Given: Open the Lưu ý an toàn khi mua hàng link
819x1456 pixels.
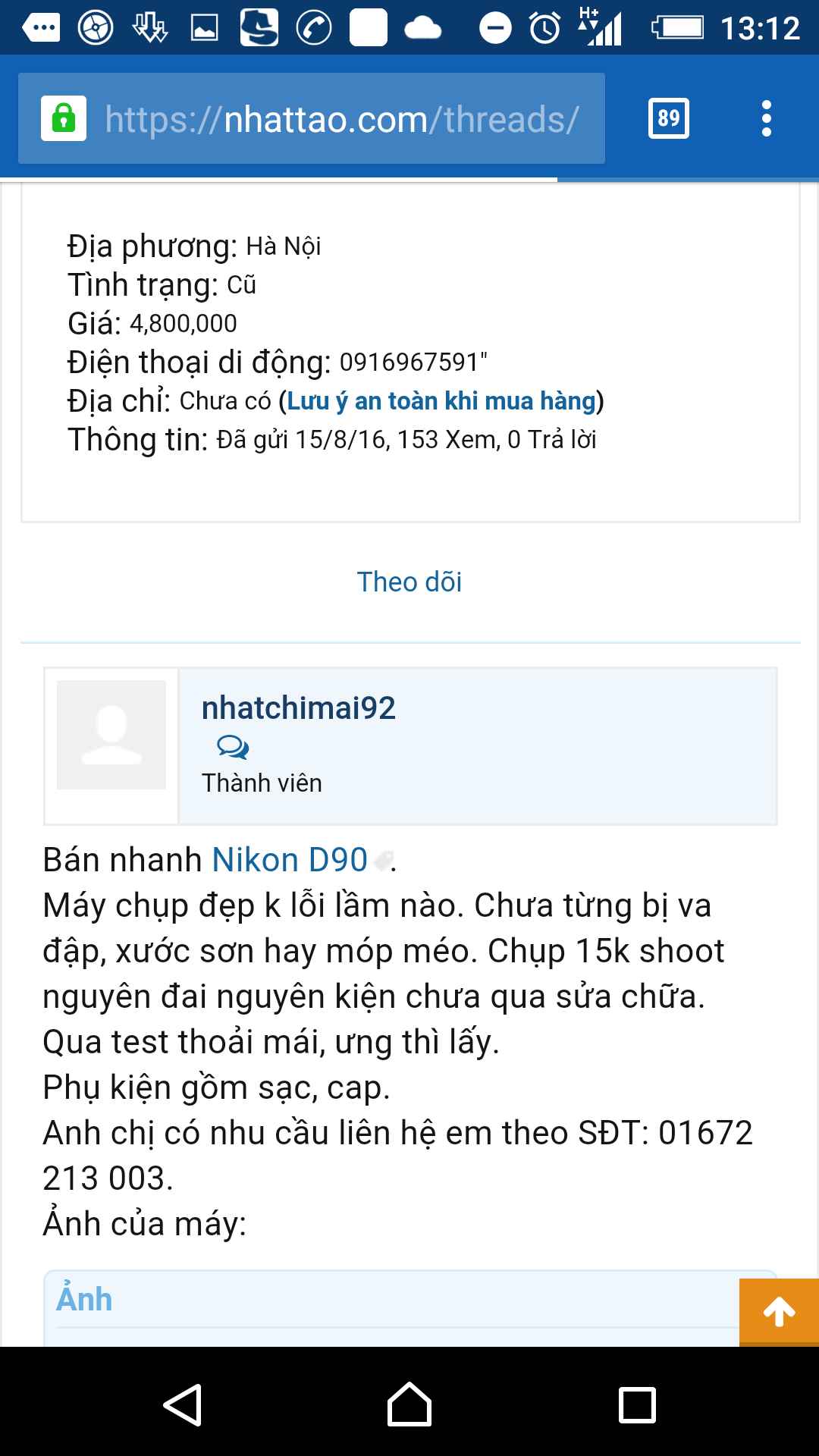Looking at the screenshot, I should click(x=441, y=400).
